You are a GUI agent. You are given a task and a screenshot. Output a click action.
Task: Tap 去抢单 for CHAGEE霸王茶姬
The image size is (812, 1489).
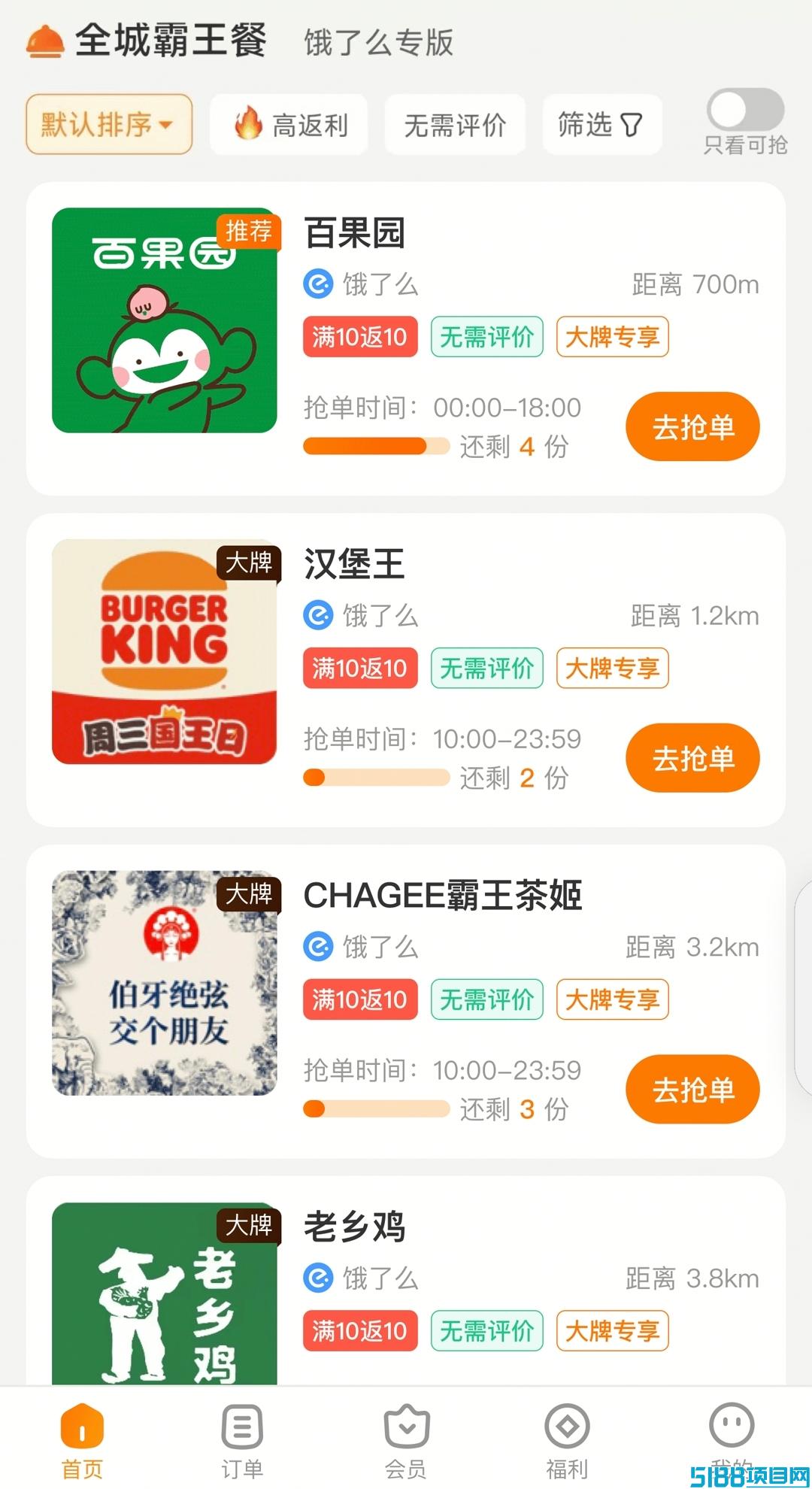pyautogui.click(x=692, y=1089)
